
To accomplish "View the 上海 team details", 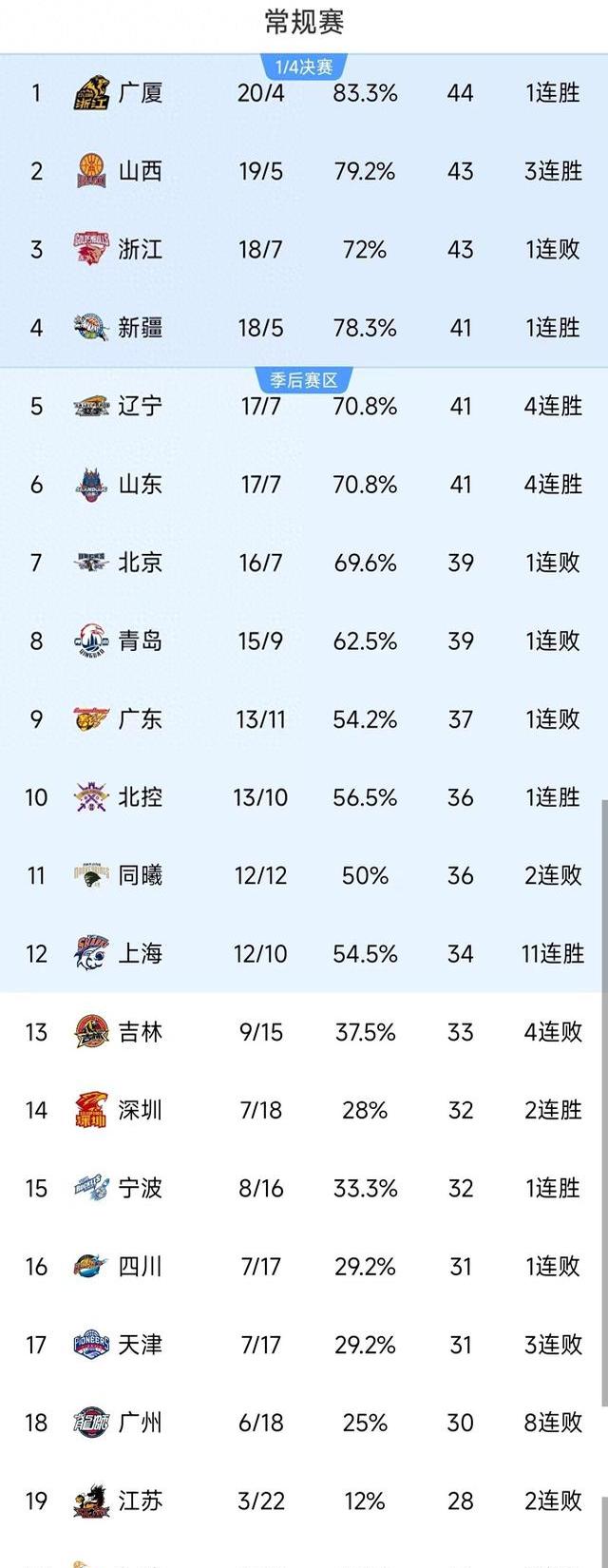I will click(x=140, y=953).
